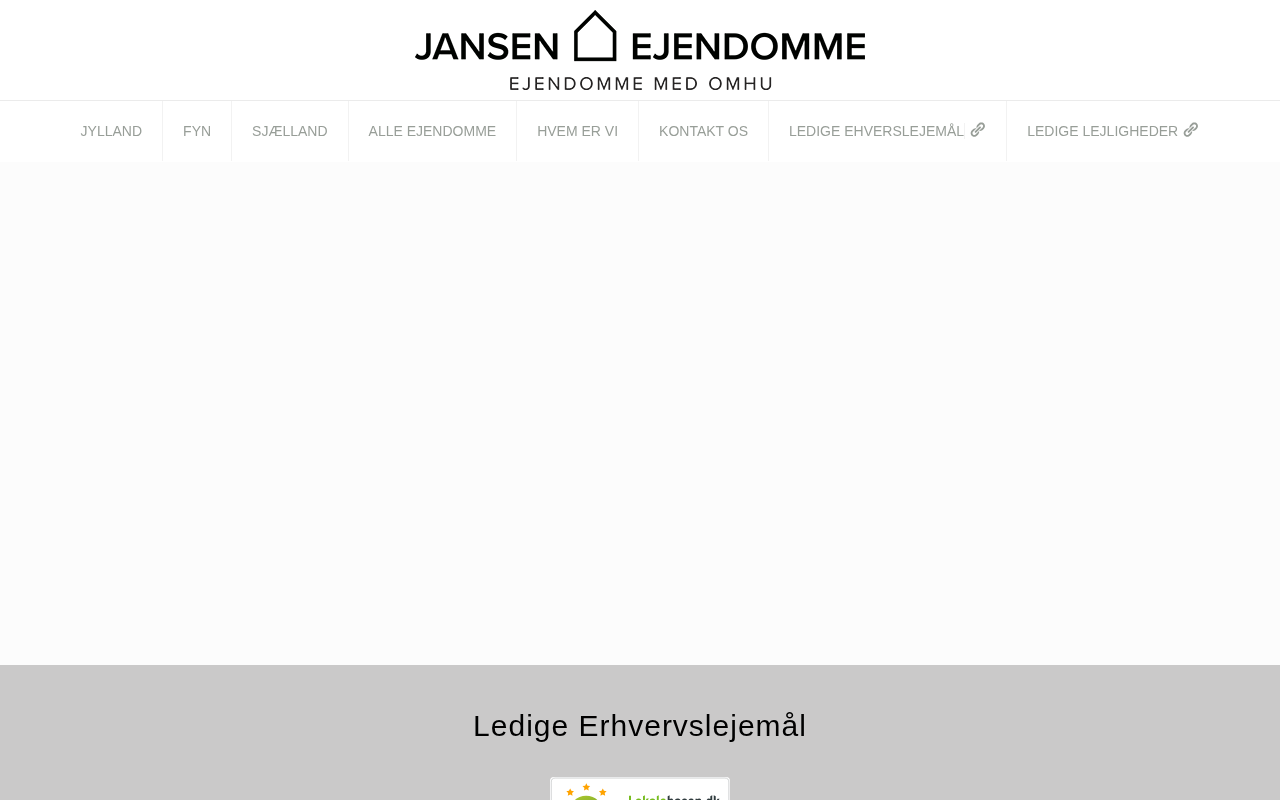Follow the Ledige Lejligheder link
The image size is (1280, 800).
[x=1111, y=131]
